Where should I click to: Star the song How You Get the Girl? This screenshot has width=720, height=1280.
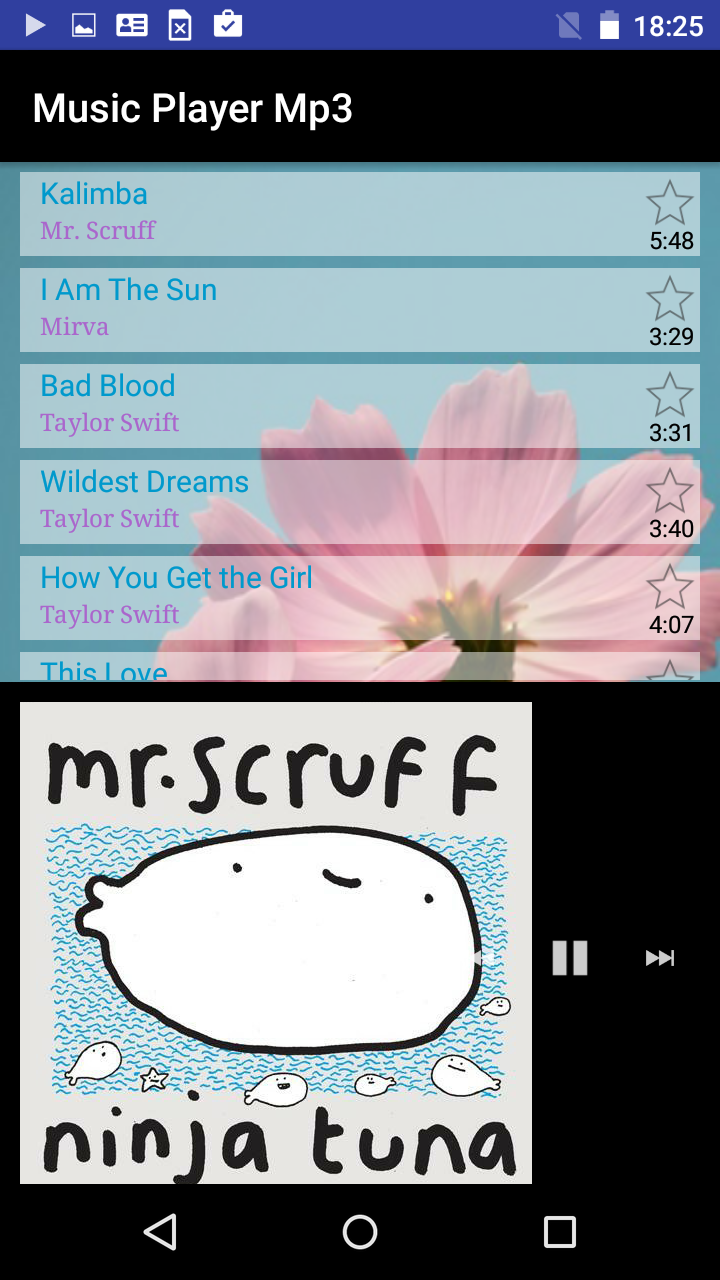pyautogui.click(x=668, y=588)
